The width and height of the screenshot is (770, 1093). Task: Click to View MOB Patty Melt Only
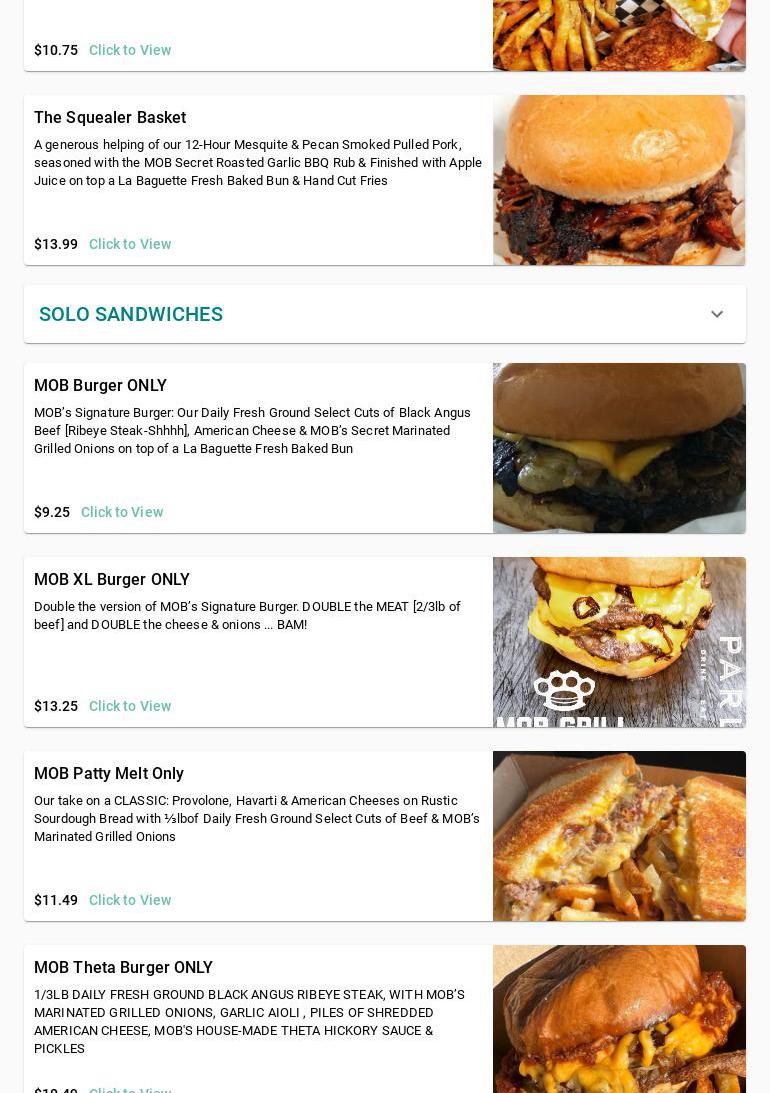click(130, 900)
